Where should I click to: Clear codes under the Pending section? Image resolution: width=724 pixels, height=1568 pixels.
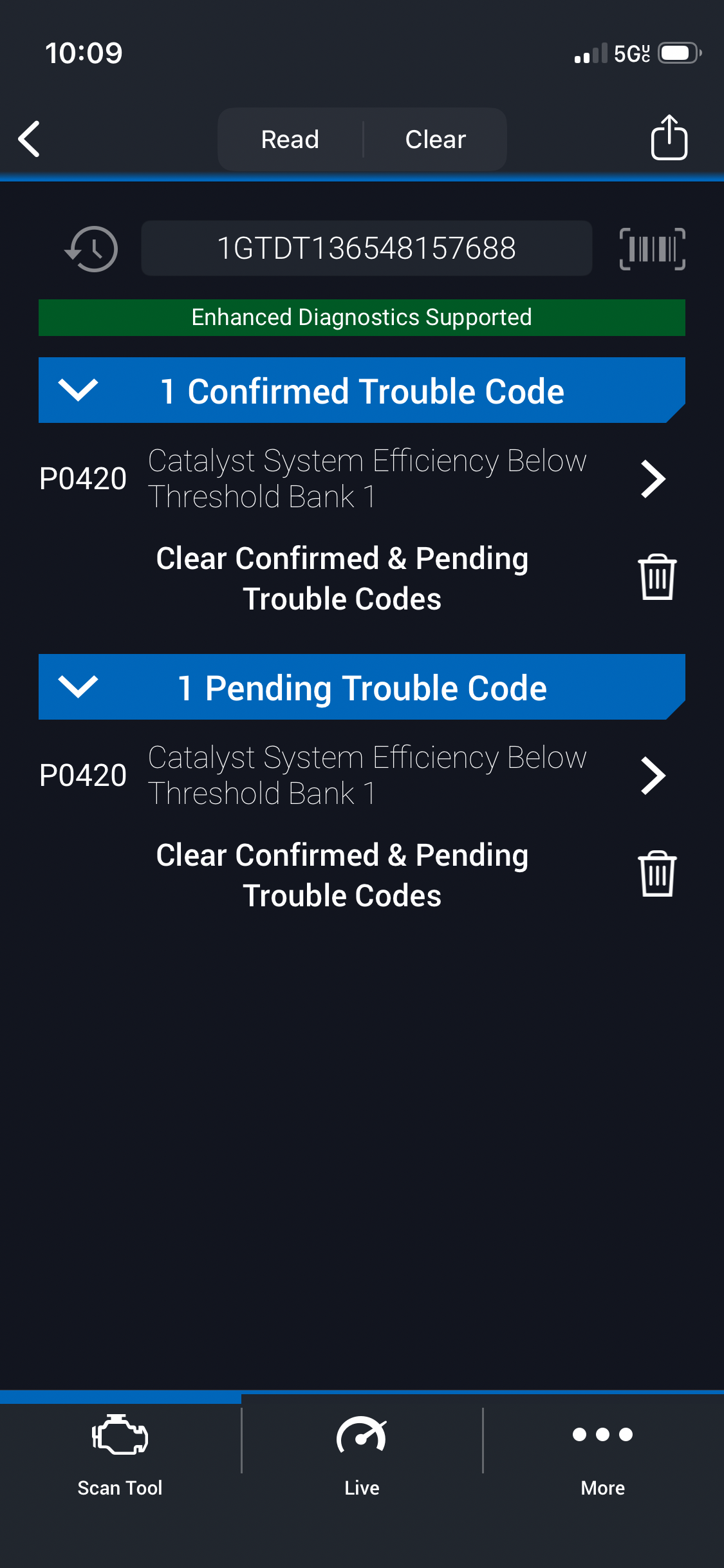[656, 874]
